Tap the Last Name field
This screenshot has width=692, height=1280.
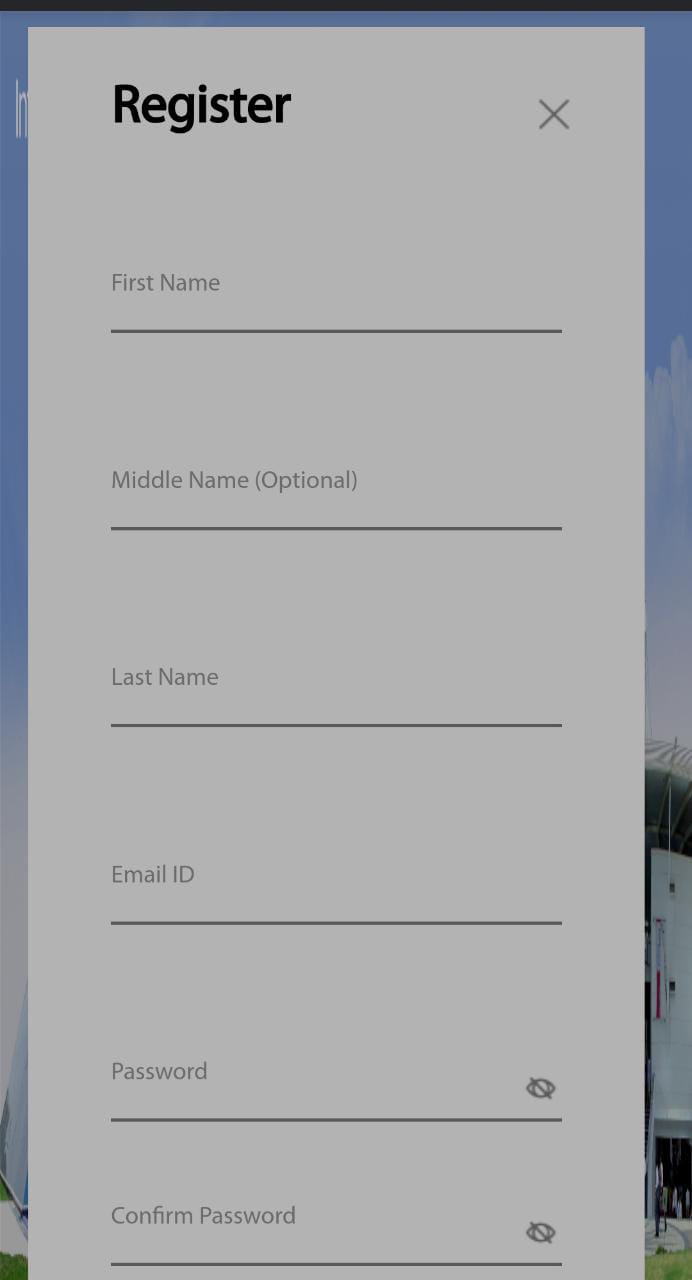tap(336, 691)
